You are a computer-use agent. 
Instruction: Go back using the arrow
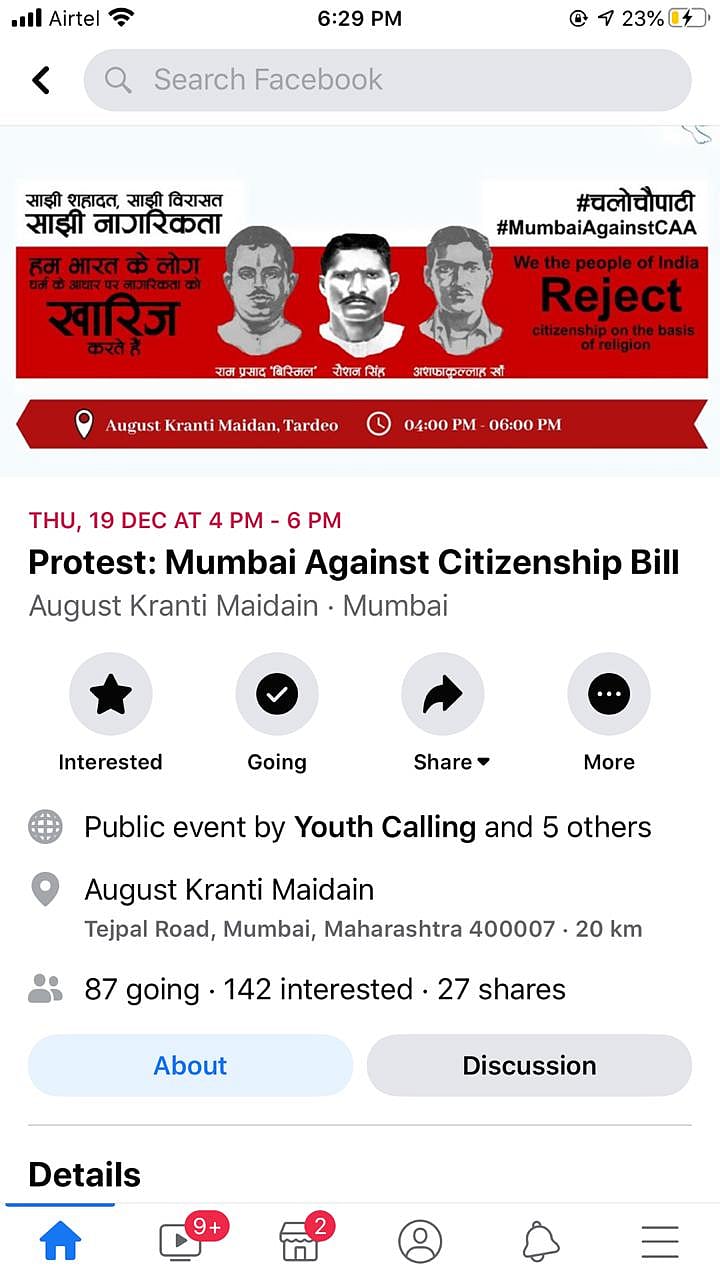pyautogui.click(x=41, y=80)
